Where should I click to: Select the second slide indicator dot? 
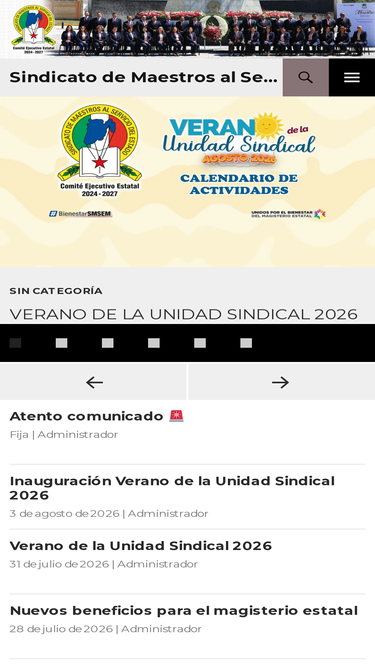pos(61,343)
